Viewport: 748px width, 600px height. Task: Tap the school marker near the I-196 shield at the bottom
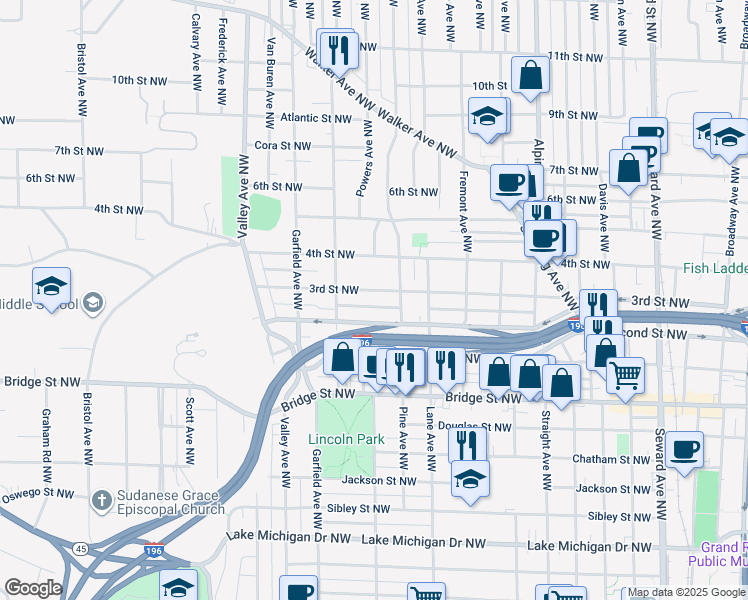[179, 585]
